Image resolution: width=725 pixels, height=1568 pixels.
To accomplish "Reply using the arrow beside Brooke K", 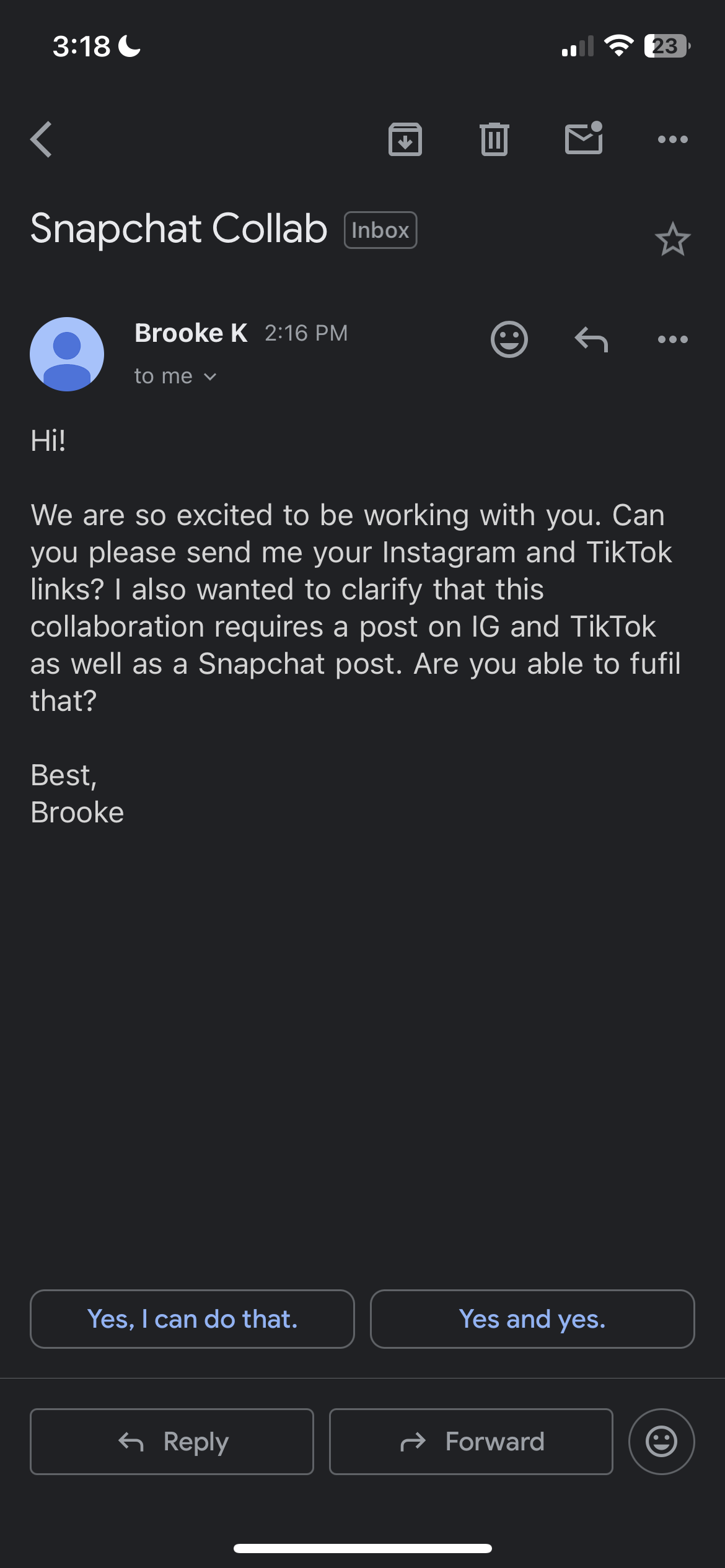I will point(591,339).
